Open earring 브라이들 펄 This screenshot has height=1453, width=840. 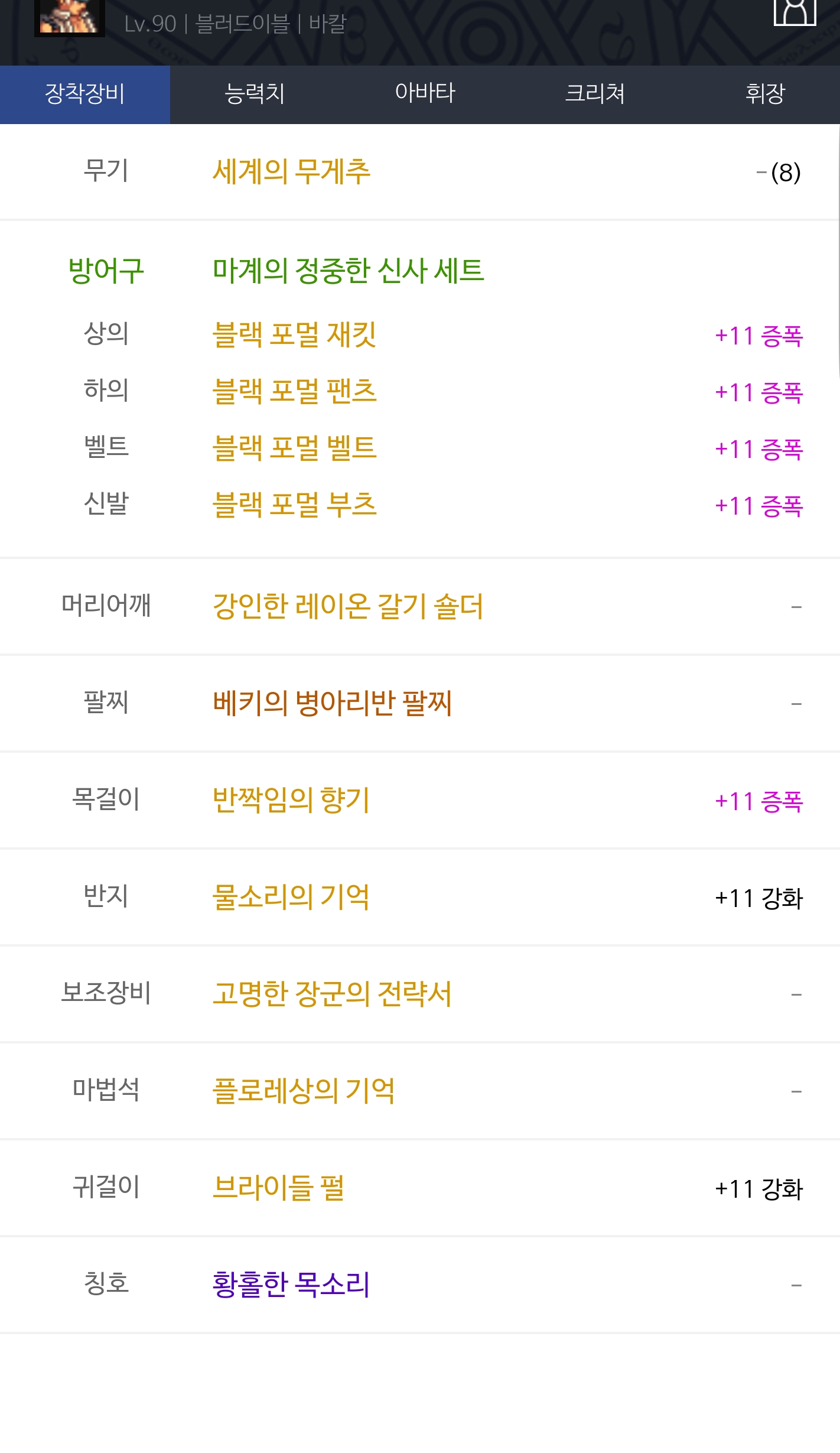(x=278, y=1188)
